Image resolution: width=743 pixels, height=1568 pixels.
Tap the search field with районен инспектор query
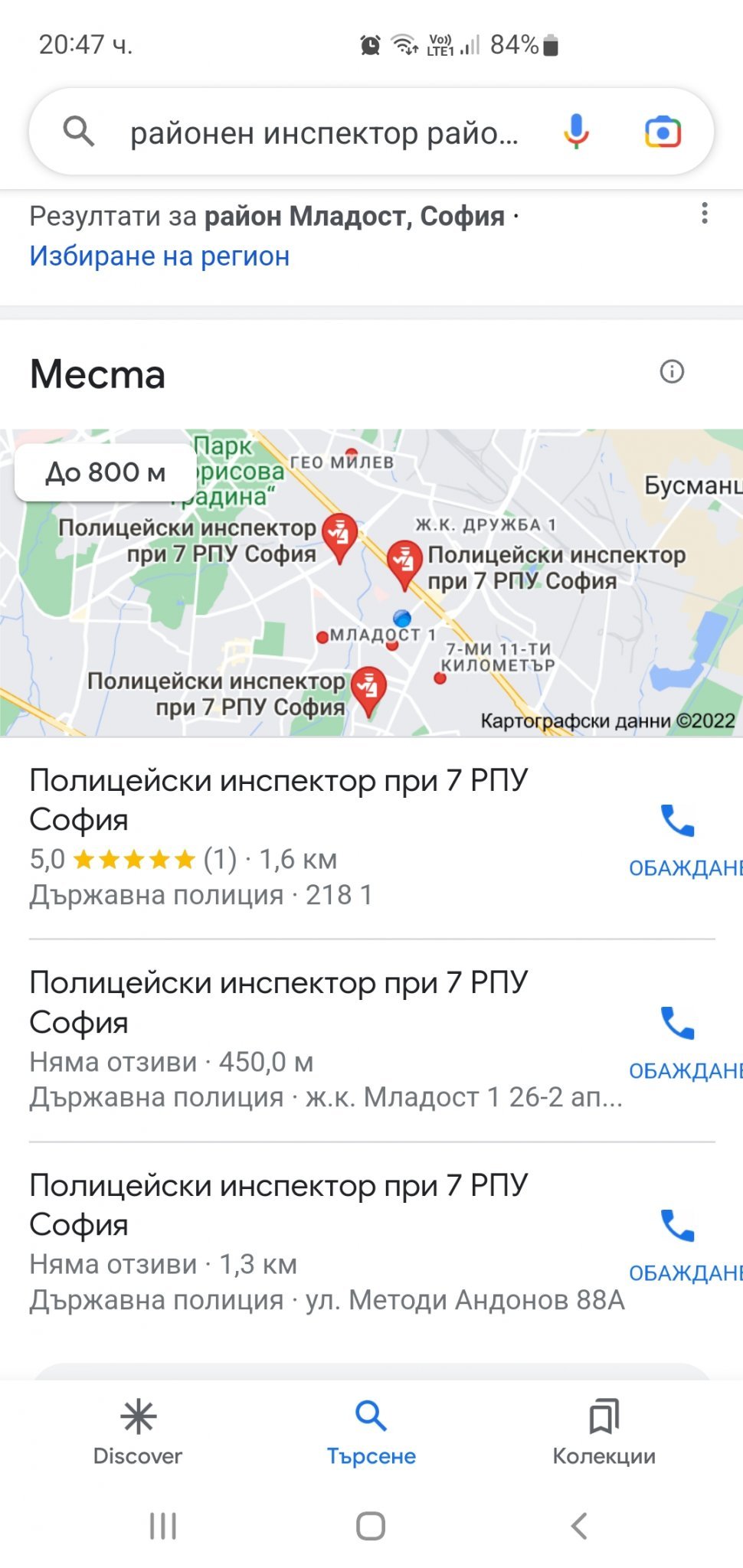point(325,133)
